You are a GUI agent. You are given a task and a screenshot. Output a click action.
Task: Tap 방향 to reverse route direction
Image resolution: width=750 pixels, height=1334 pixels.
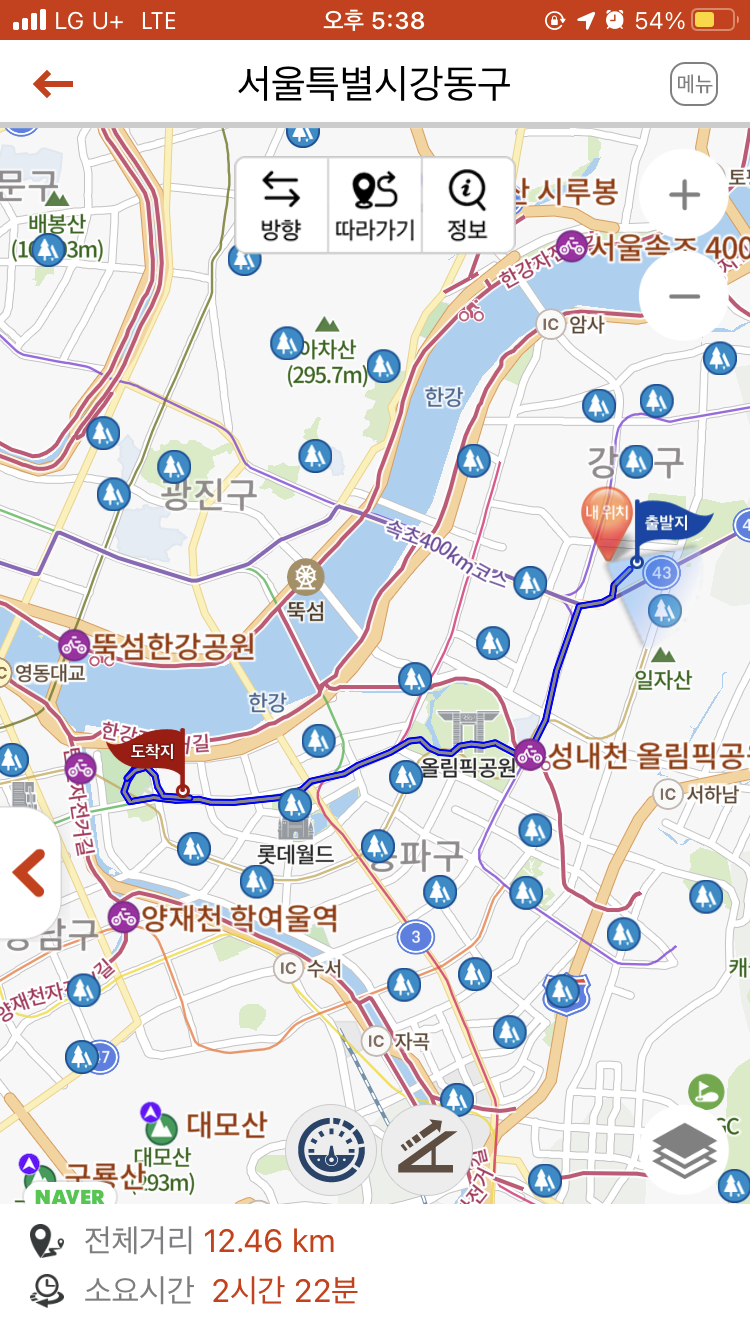pos(281,205)
